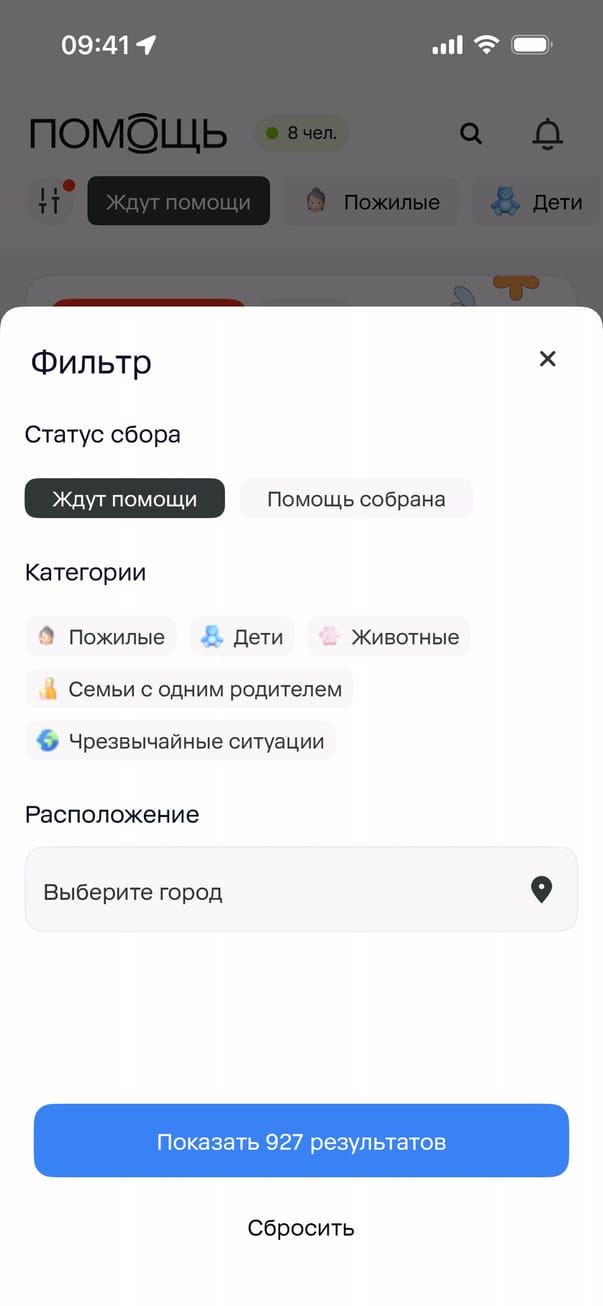This screenshot has width=603, height=1306.
Task: Select Семьи с одним родителем category
Action: pos(189,689)
